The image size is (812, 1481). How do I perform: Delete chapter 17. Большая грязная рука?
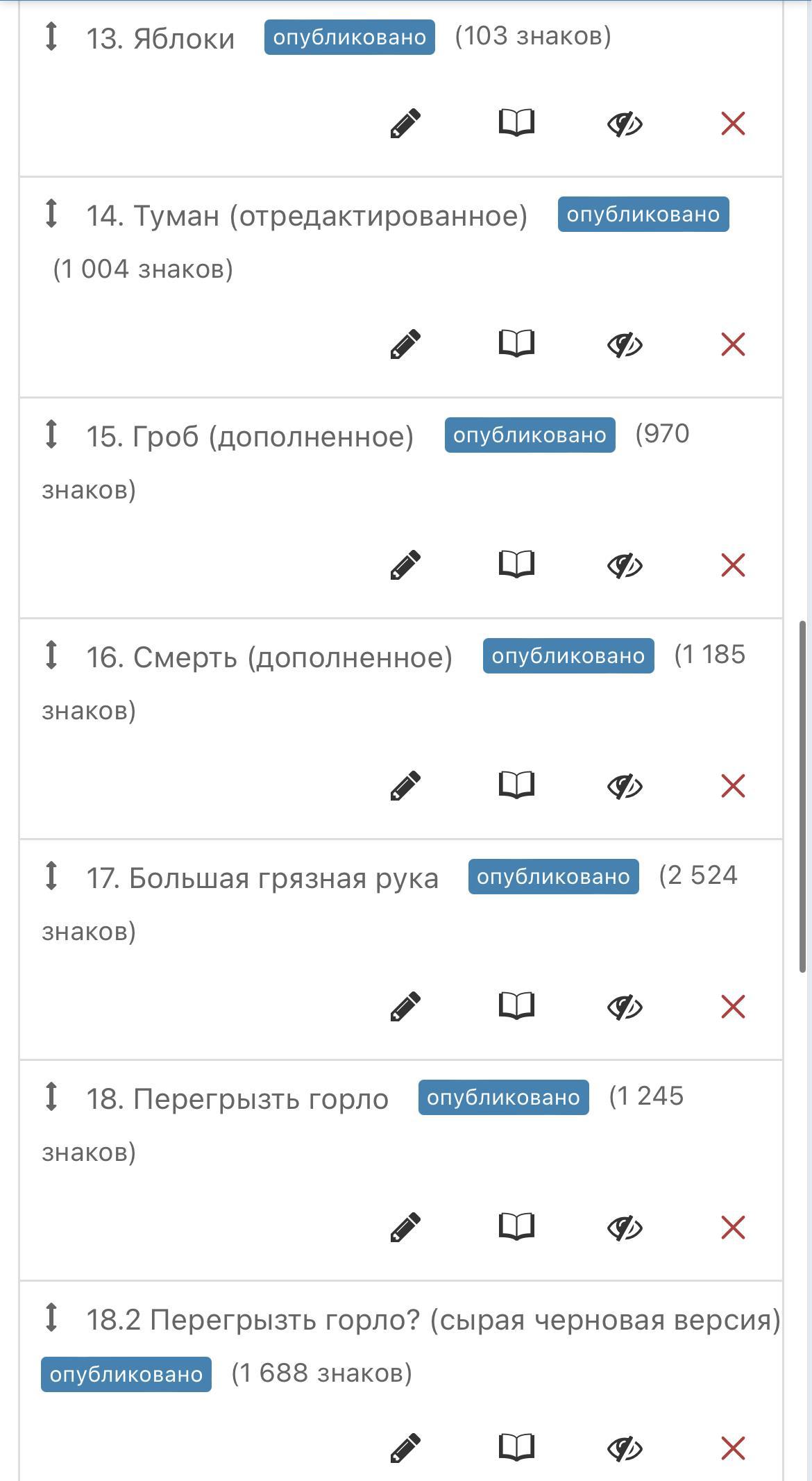click(733, 1007)
